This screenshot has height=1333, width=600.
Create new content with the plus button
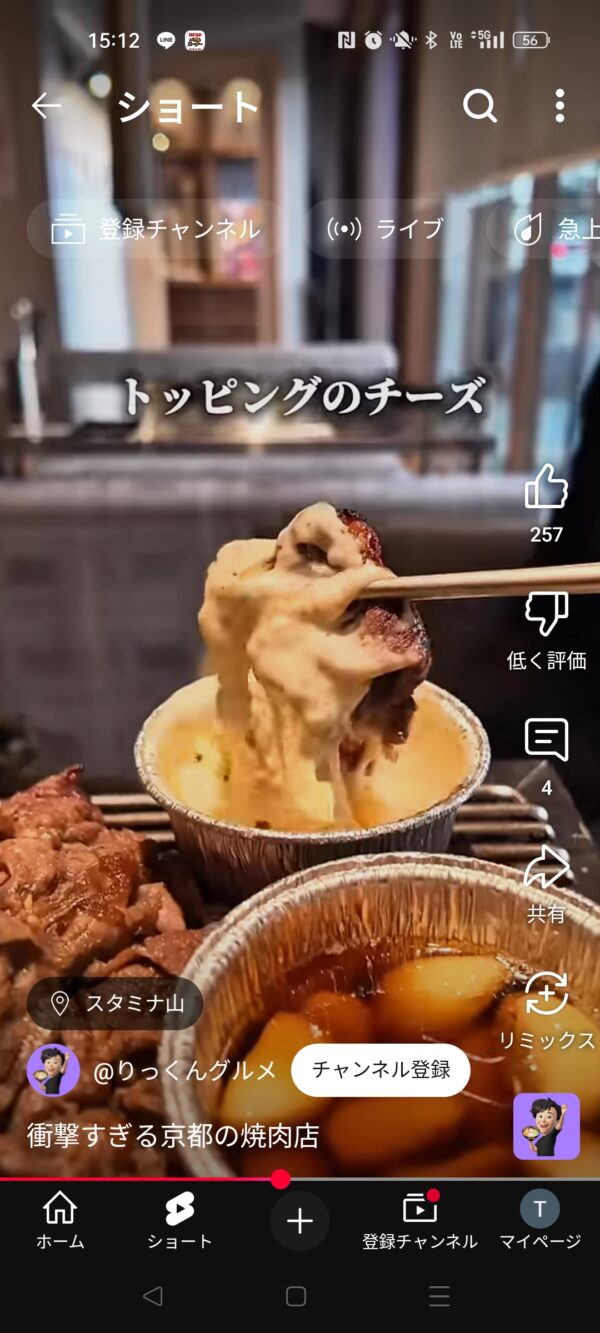(300, 1221)
